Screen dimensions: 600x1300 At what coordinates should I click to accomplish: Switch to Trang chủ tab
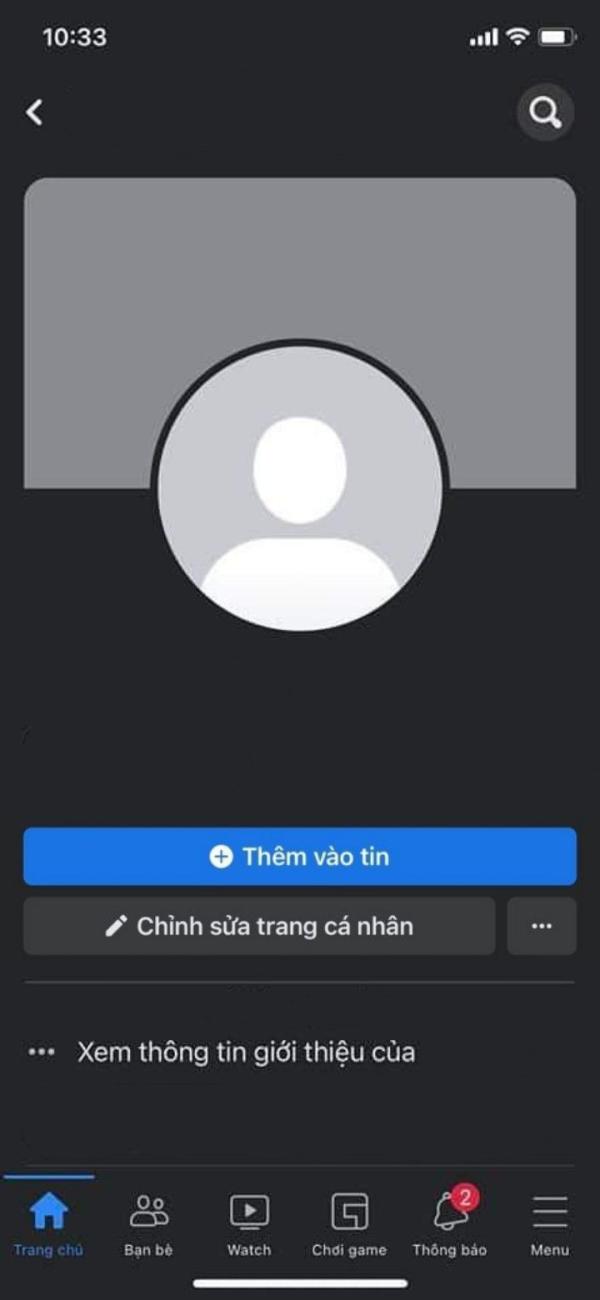coord(48,1224)
